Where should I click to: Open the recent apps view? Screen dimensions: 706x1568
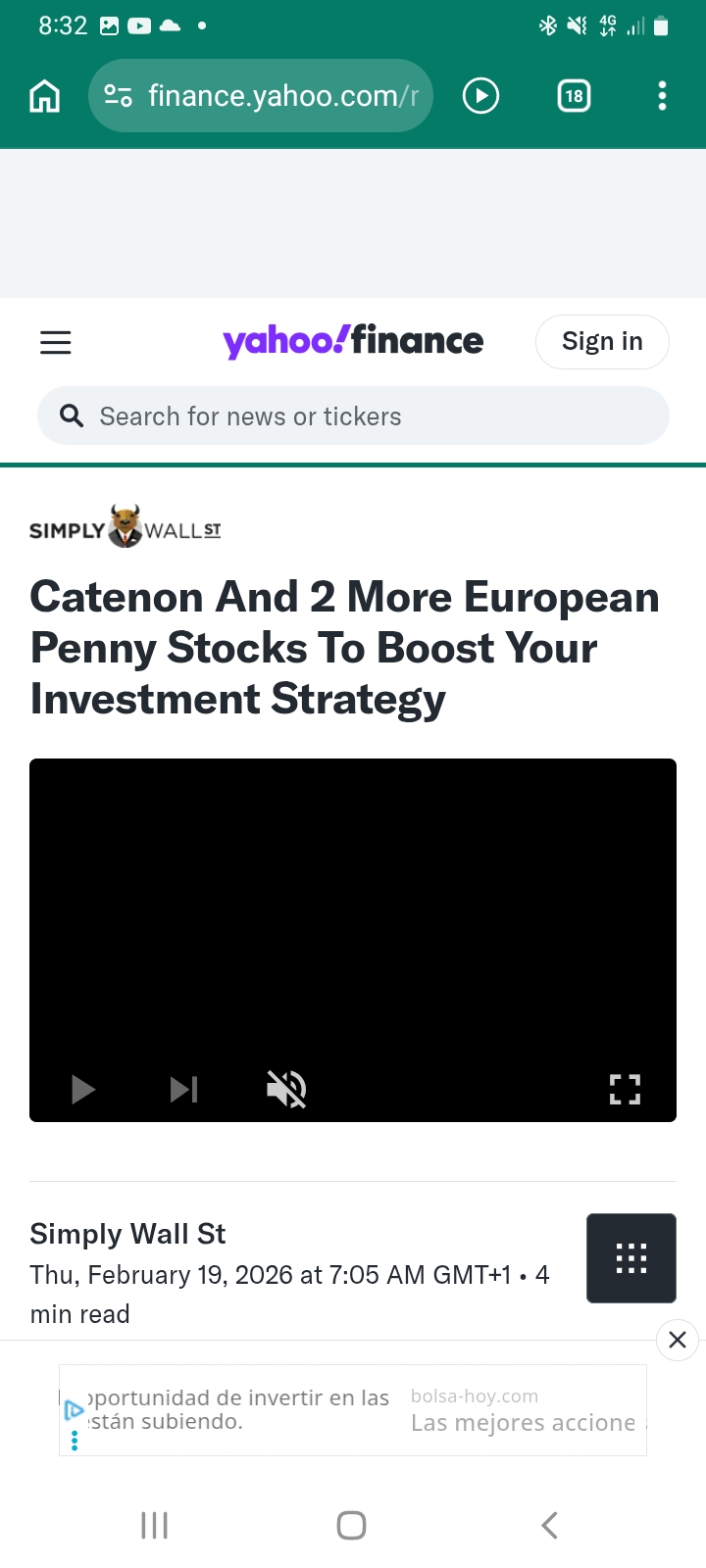tap(154, 1525)
